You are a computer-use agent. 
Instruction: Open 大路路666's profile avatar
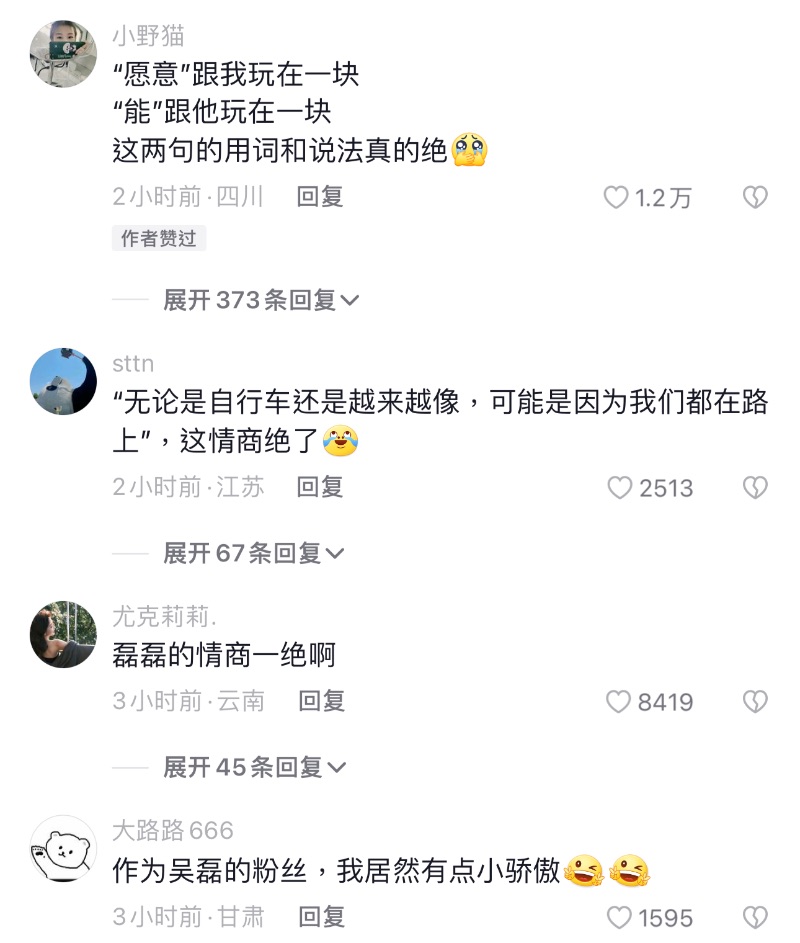tap(63, 849)
